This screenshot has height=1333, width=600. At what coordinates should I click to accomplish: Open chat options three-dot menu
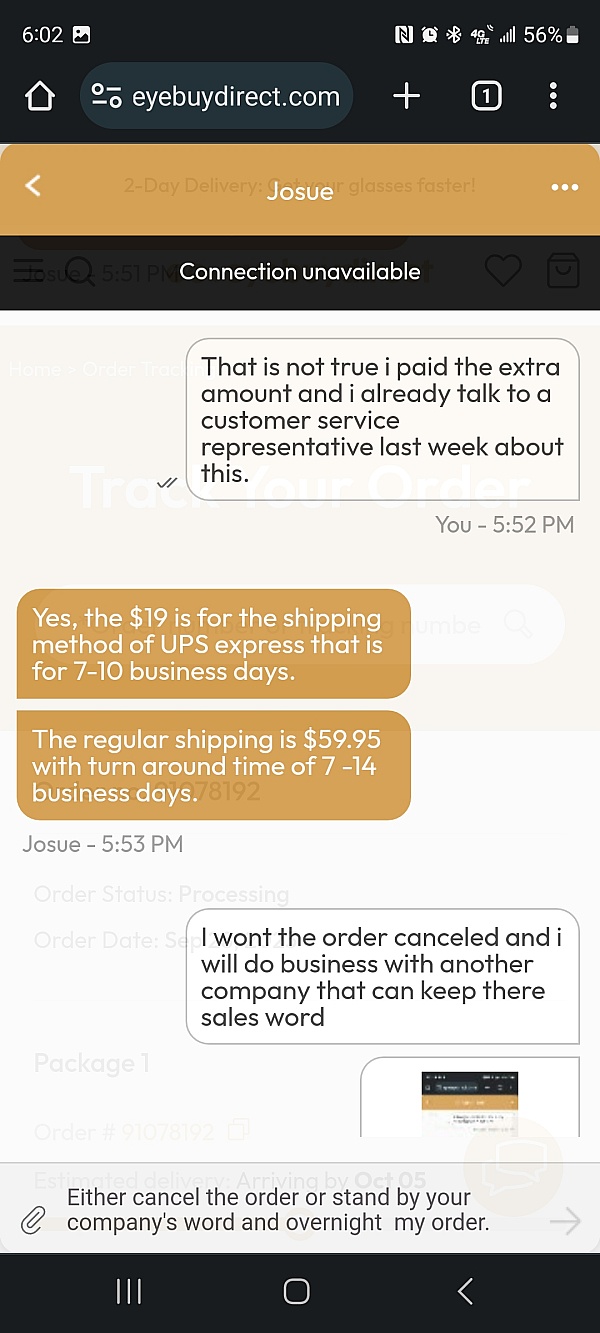click(564, 187)
